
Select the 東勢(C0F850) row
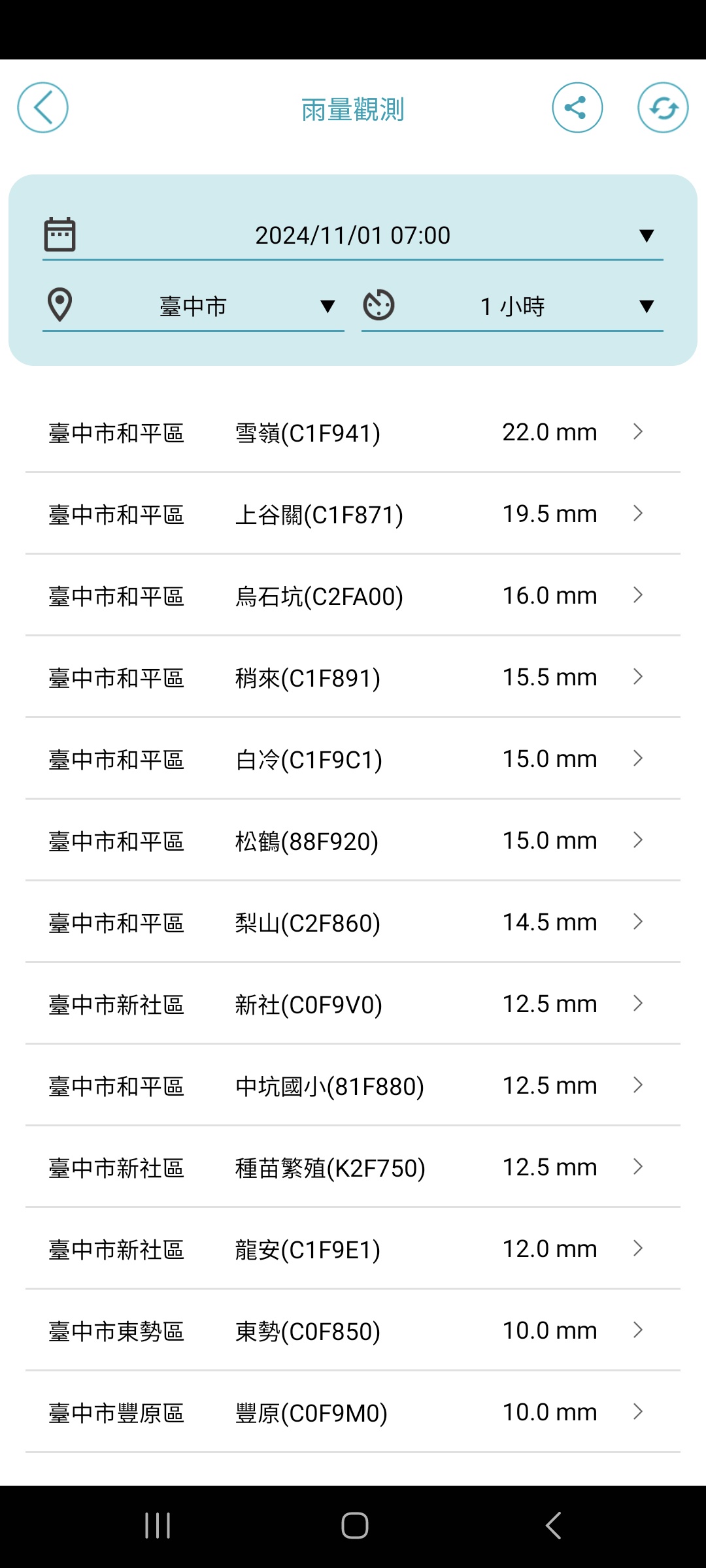tap(353, 1330)
